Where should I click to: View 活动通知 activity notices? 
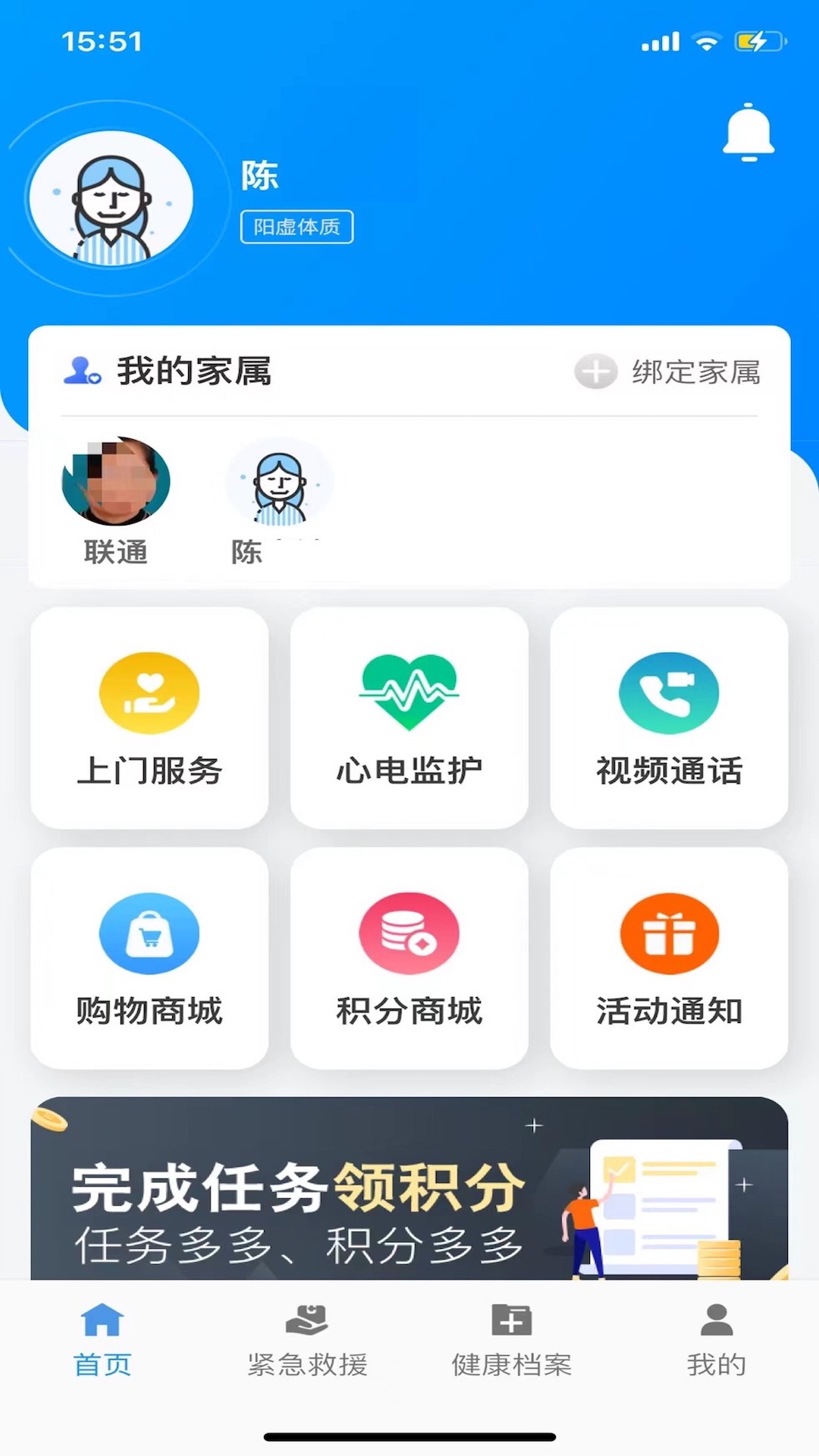[669, 958]
